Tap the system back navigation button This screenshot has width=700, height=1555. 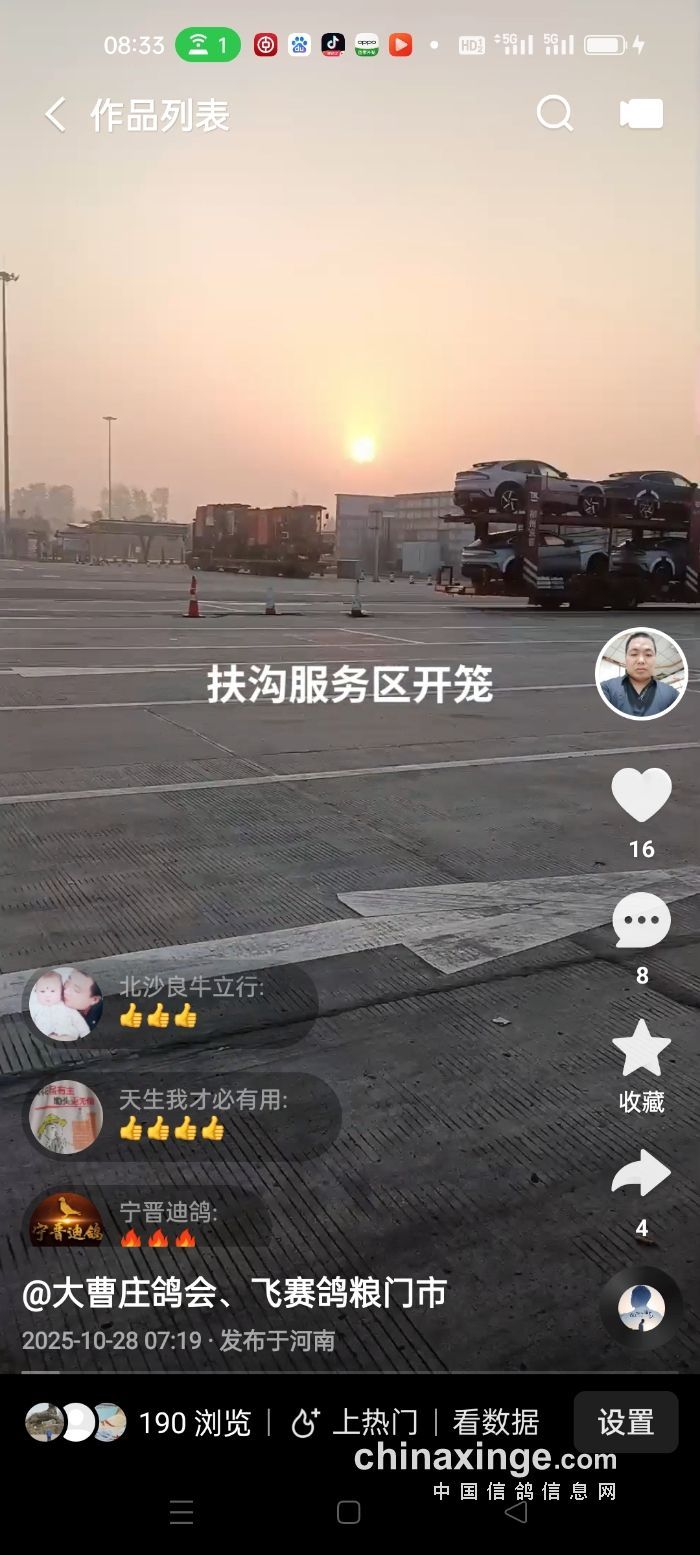[x=516, y=1512]
